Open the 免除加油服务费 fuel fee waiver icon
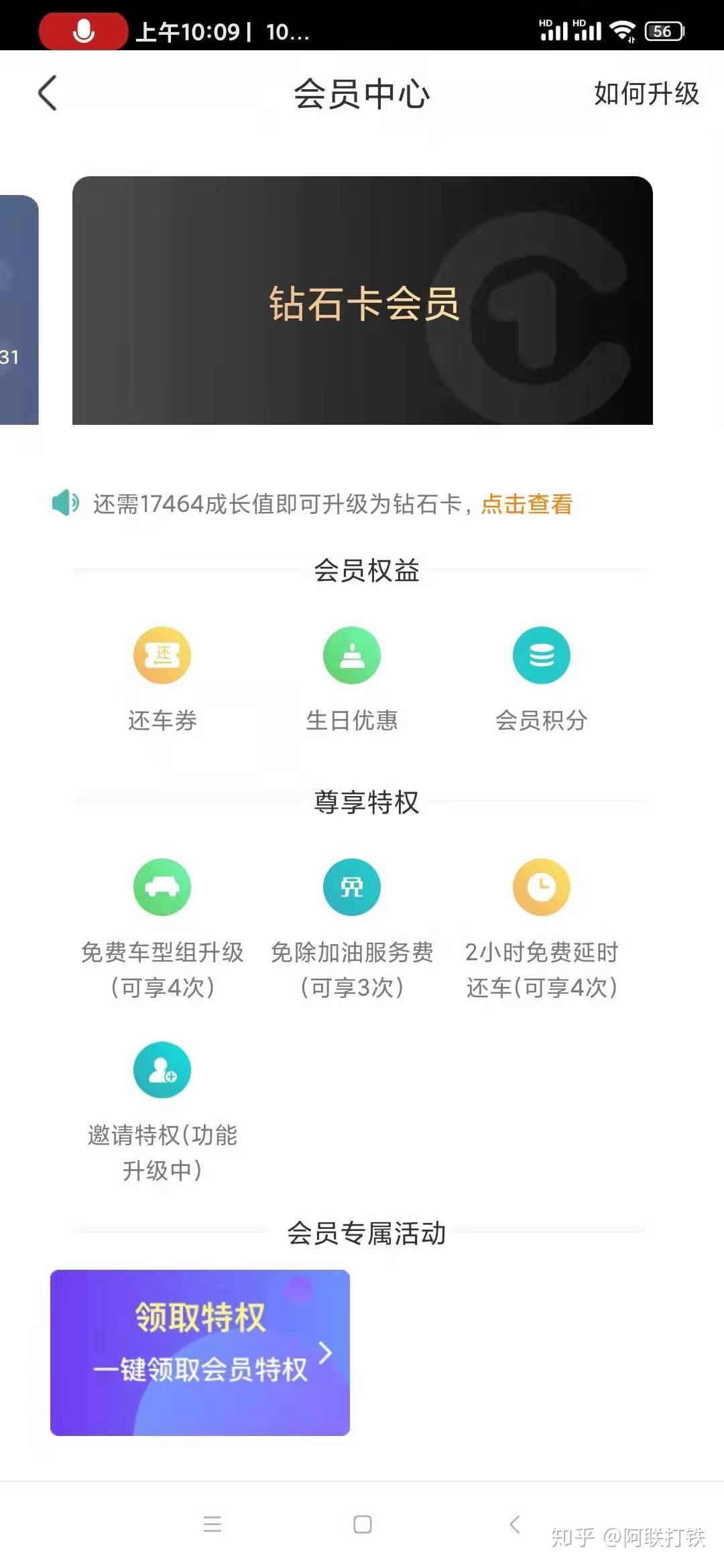Viewport: 724px width, 1568px height. click(x=352, y=887)
